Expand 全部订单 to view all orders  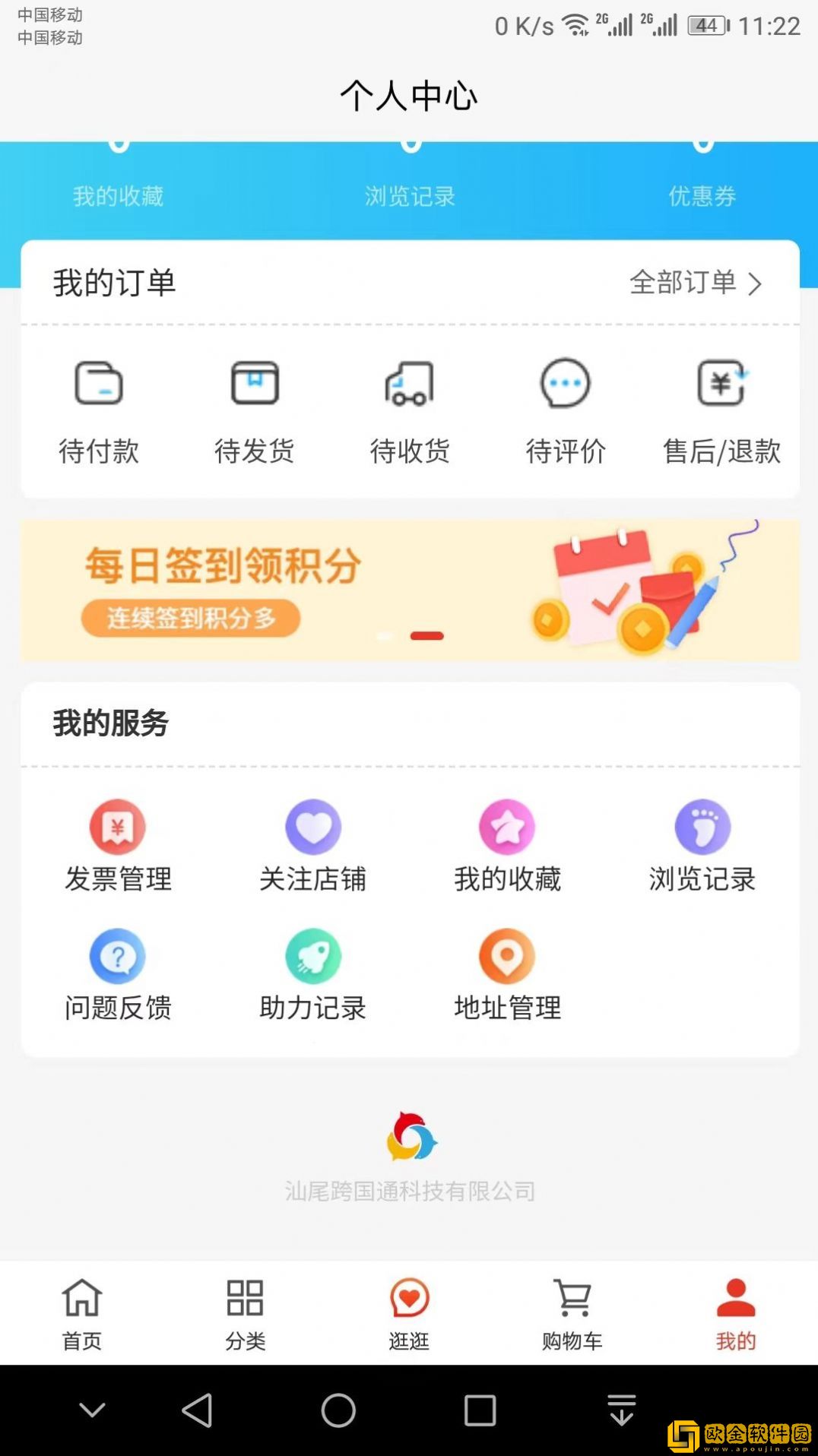696,284
